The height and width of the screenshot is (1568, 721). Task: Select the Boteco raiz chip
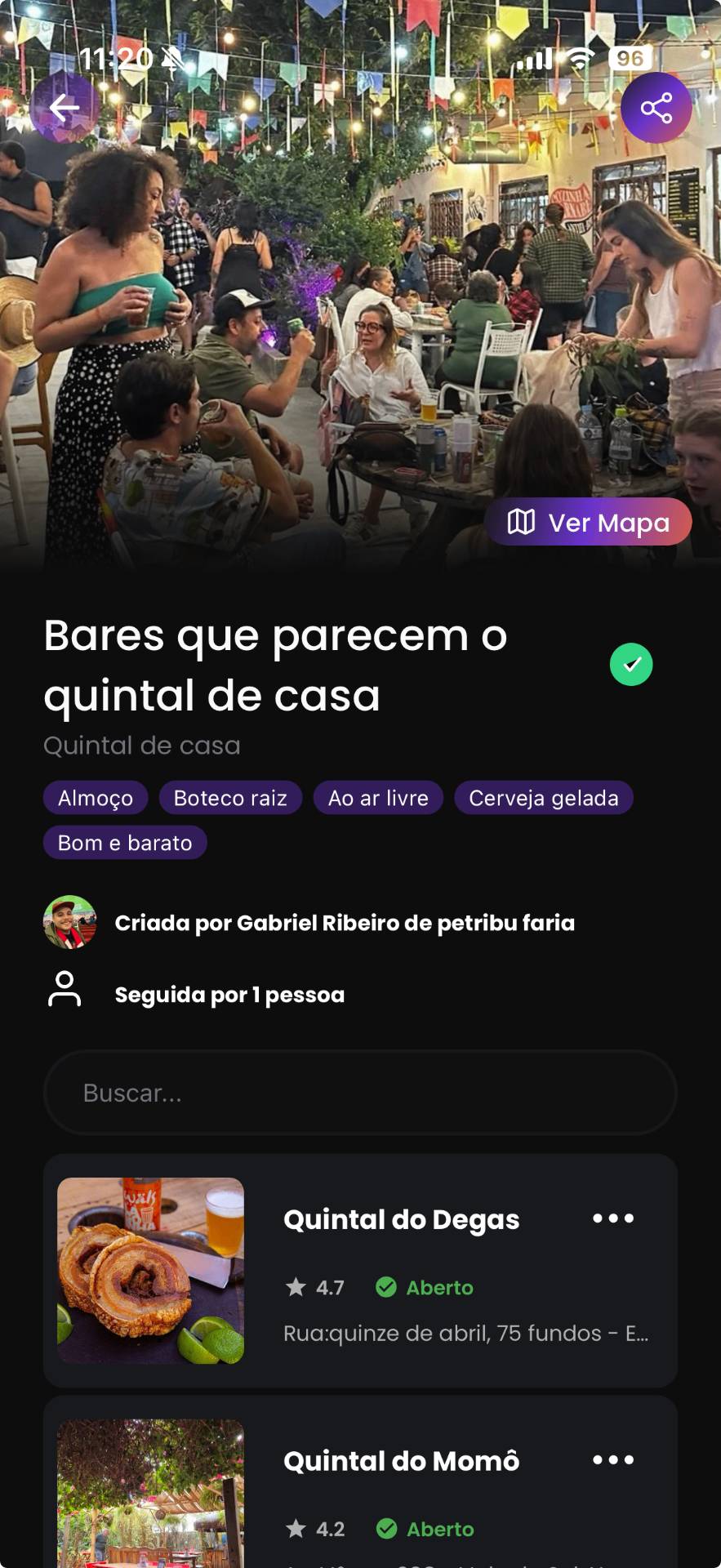pos(230,798)
